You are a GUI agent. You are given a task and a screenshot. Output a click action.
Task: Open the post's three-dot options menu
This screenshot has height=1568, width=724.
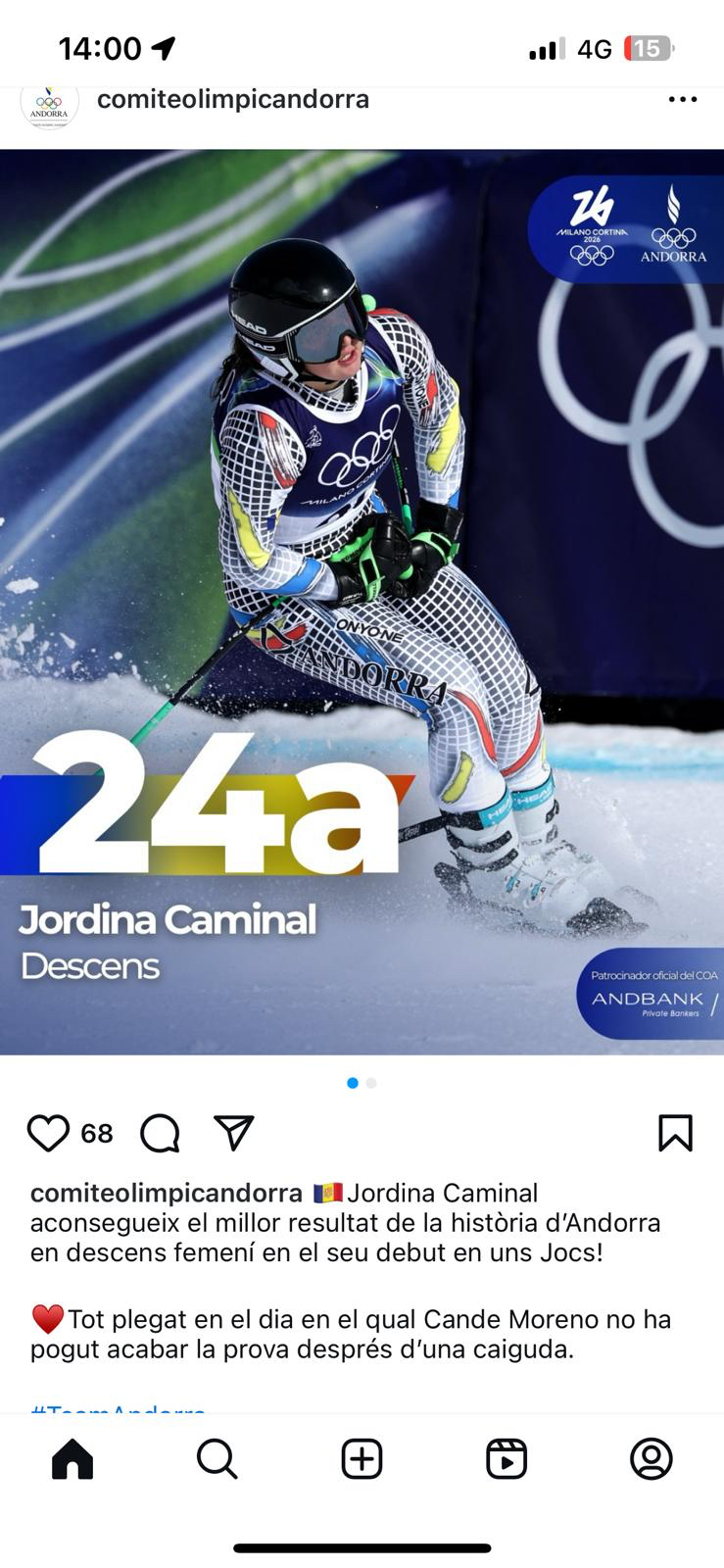point(682,100)
